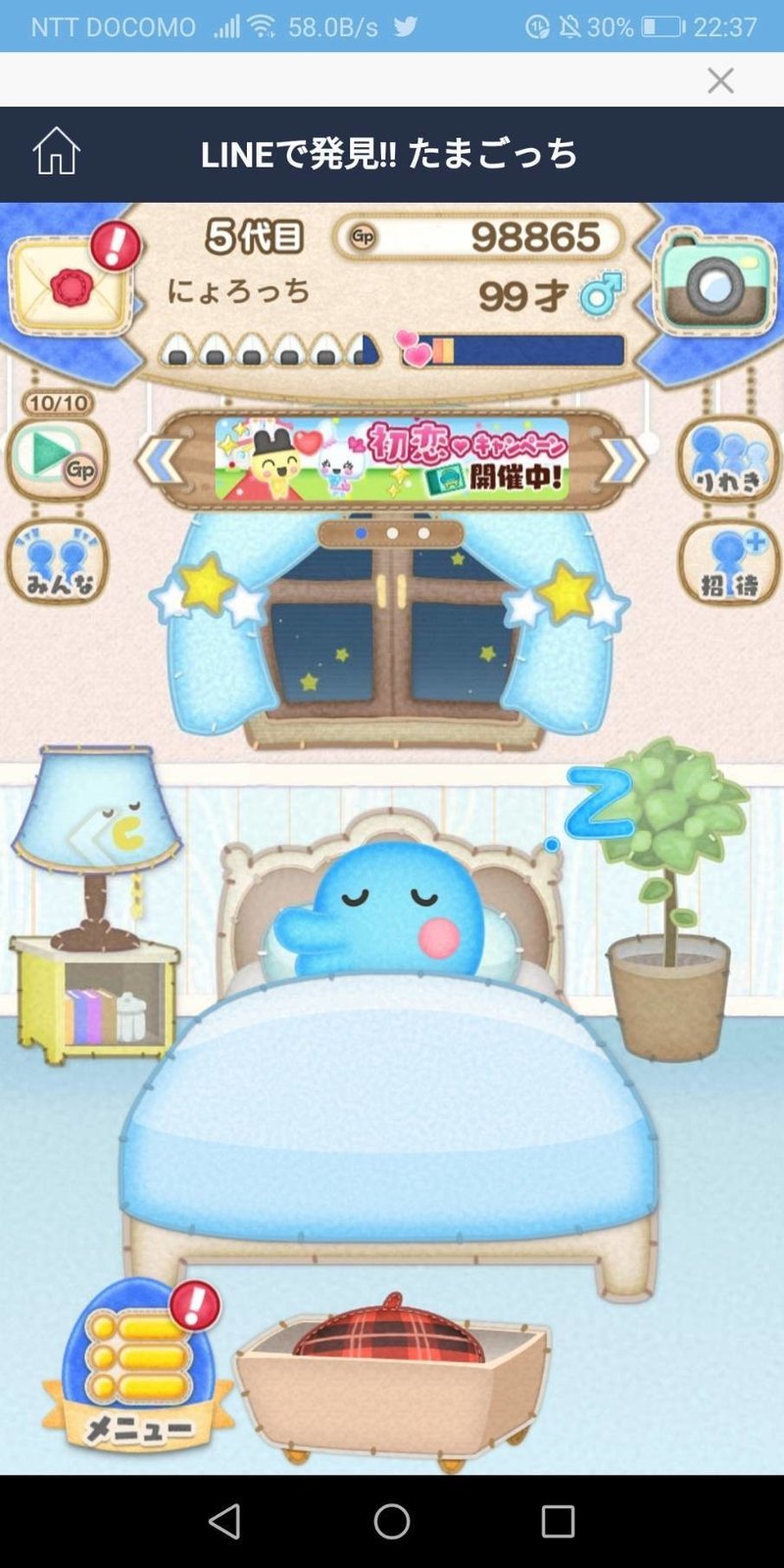The image size is (784, 1568).
Task: Open recent apps from navigation bar
Action: coord(558,1521)
